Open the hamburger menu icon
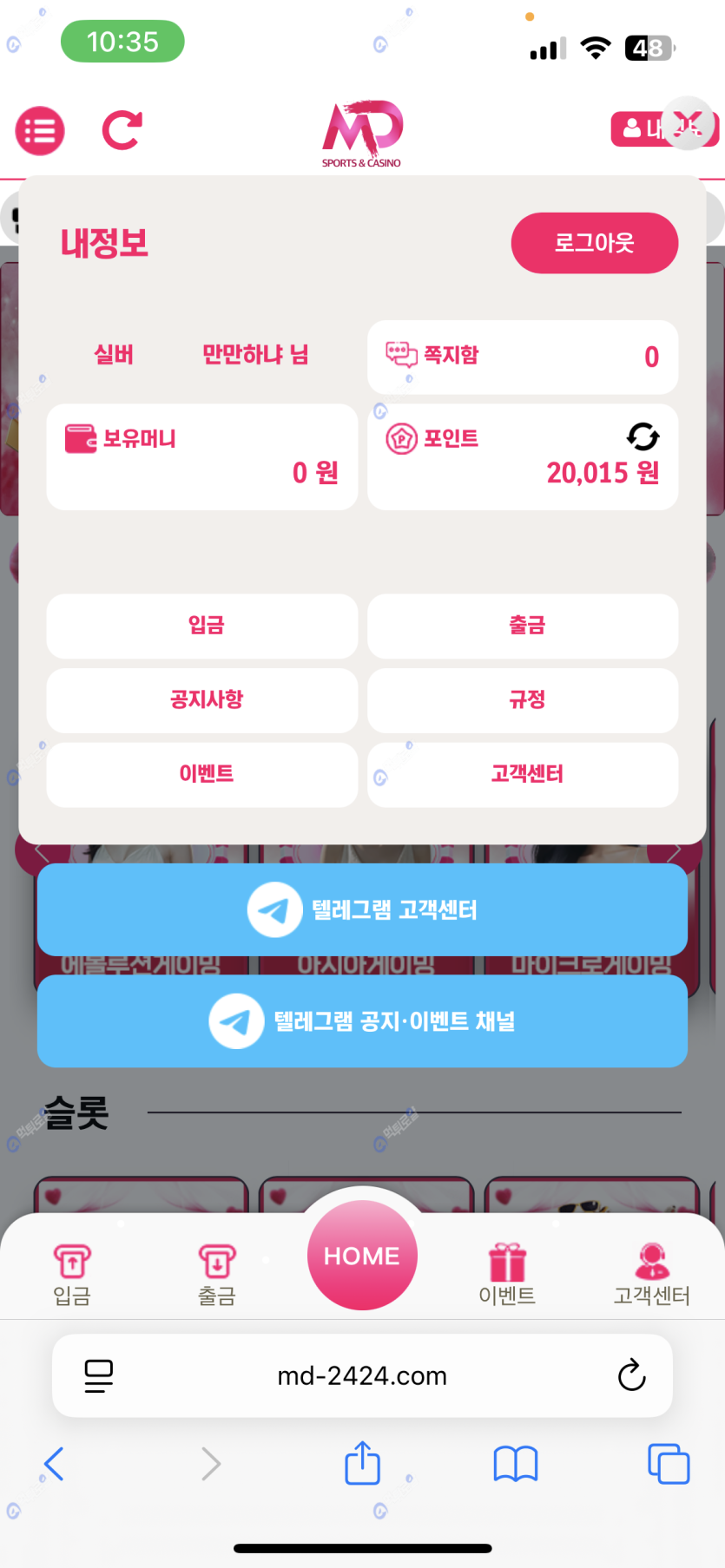Viewport: 725px width, 1568px height. 40,131
